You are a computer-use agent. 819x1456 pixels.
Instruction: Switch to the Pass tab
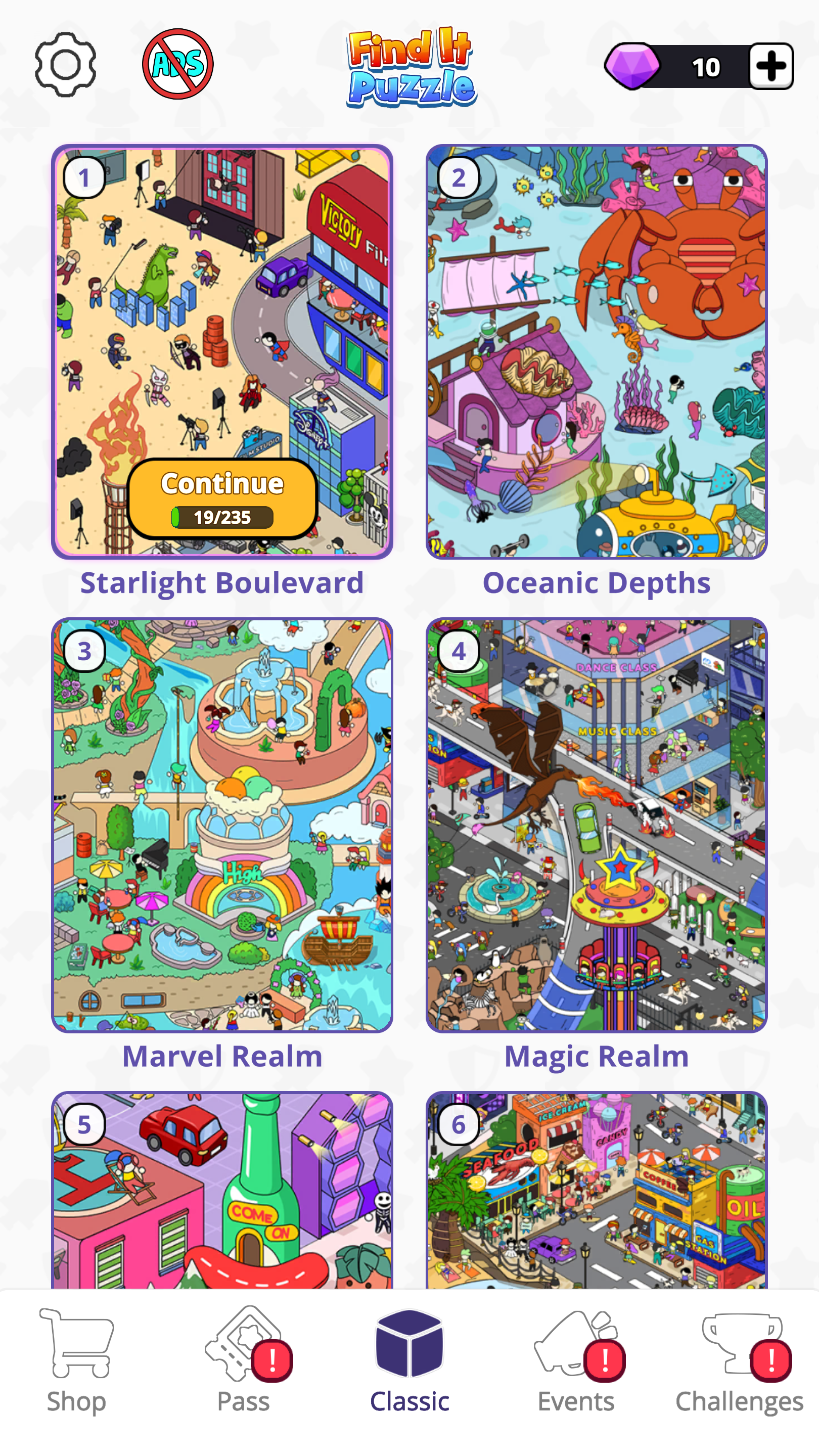point(244,1361)
